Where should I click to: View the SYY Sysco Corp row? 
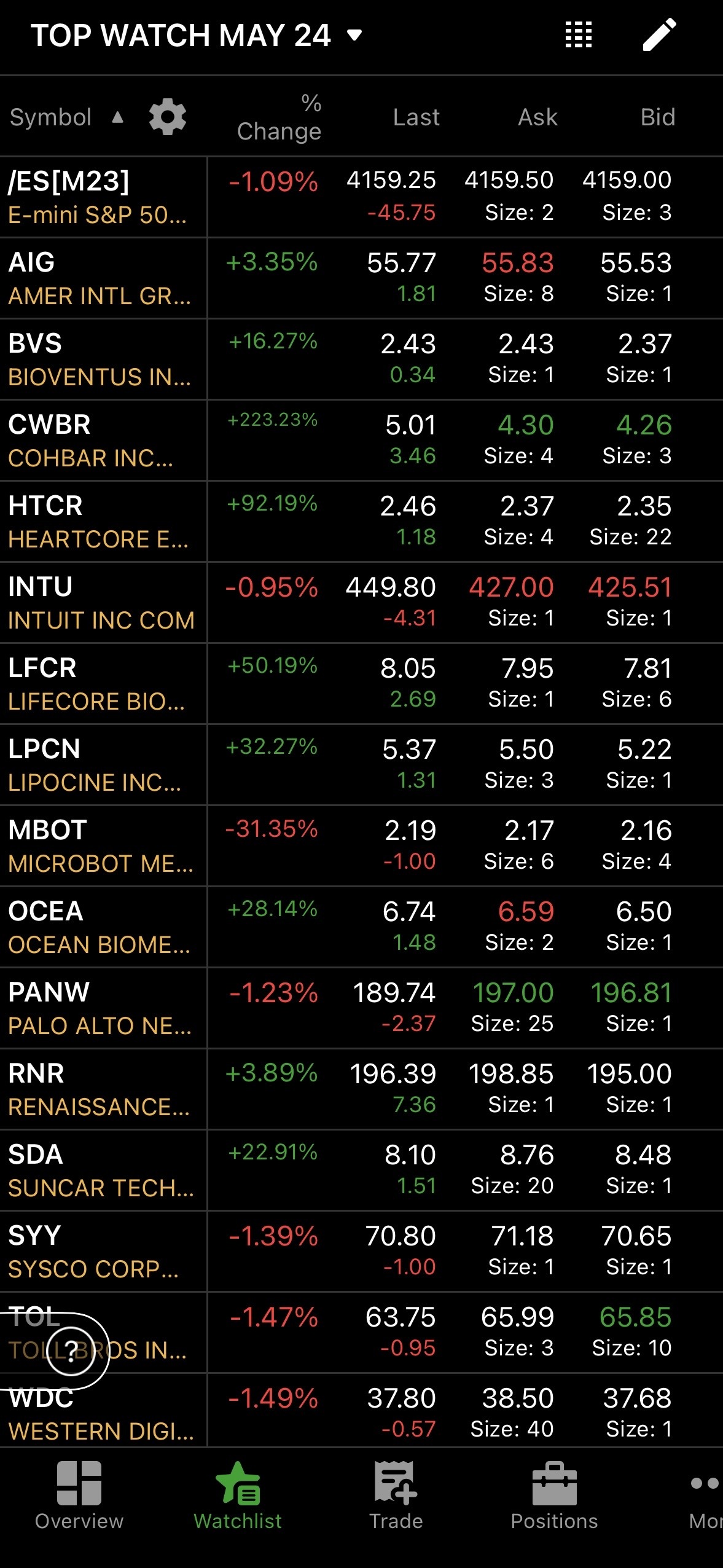point(361,1251)
